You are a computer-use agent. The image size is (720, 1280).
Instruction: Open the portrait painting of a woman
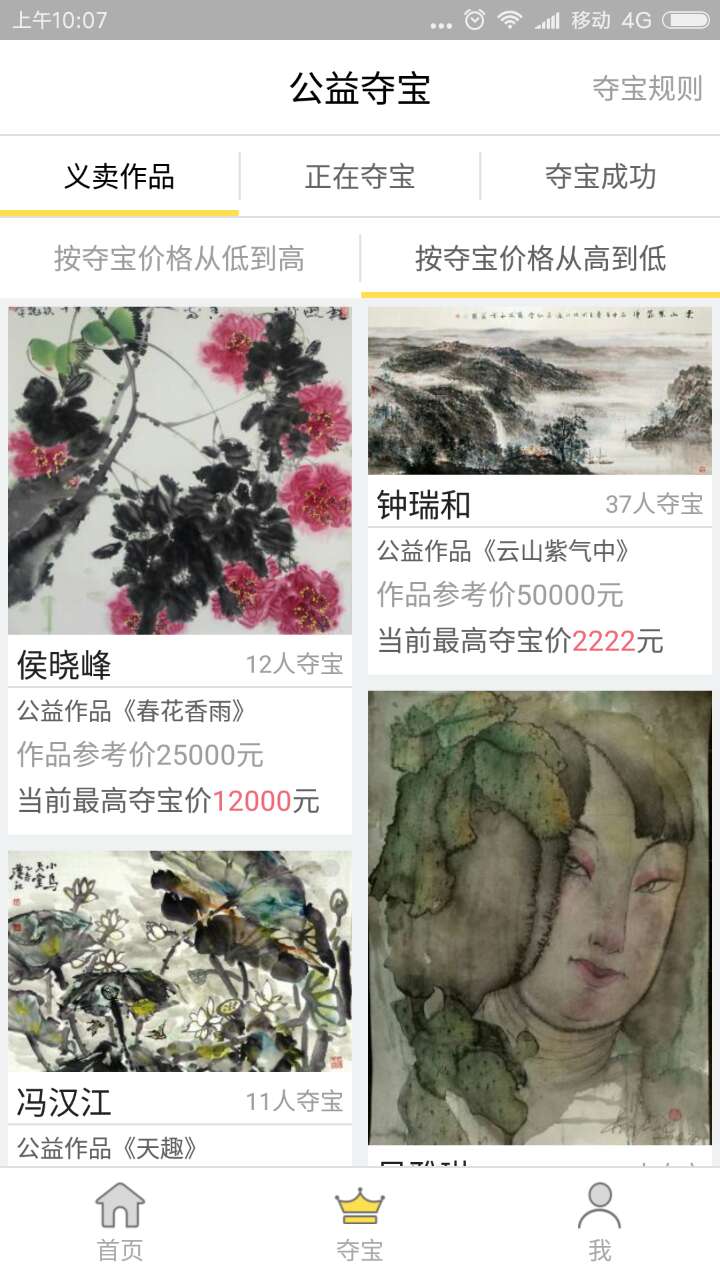pos(540,916)
